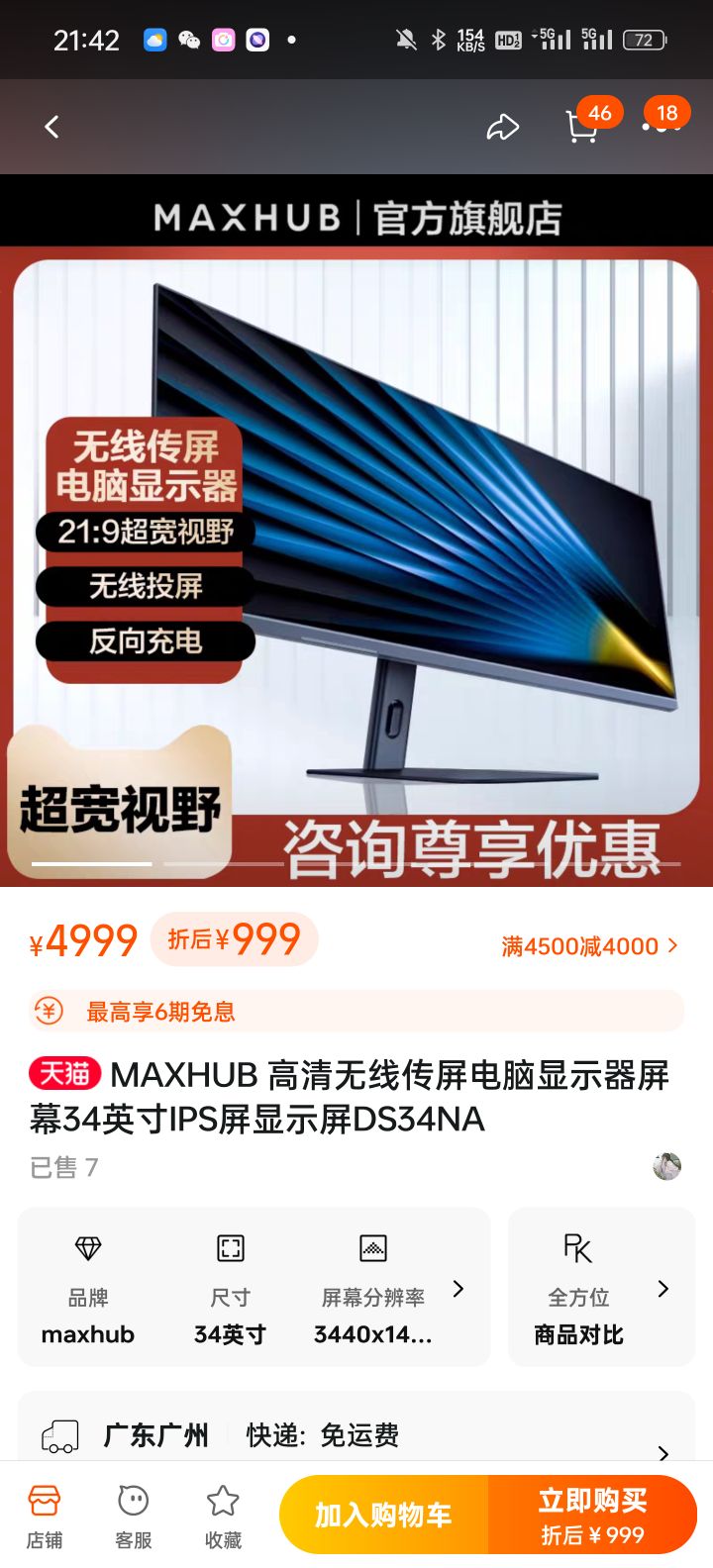
Task: Tap the first carousel progress bar
Action: 94,862
